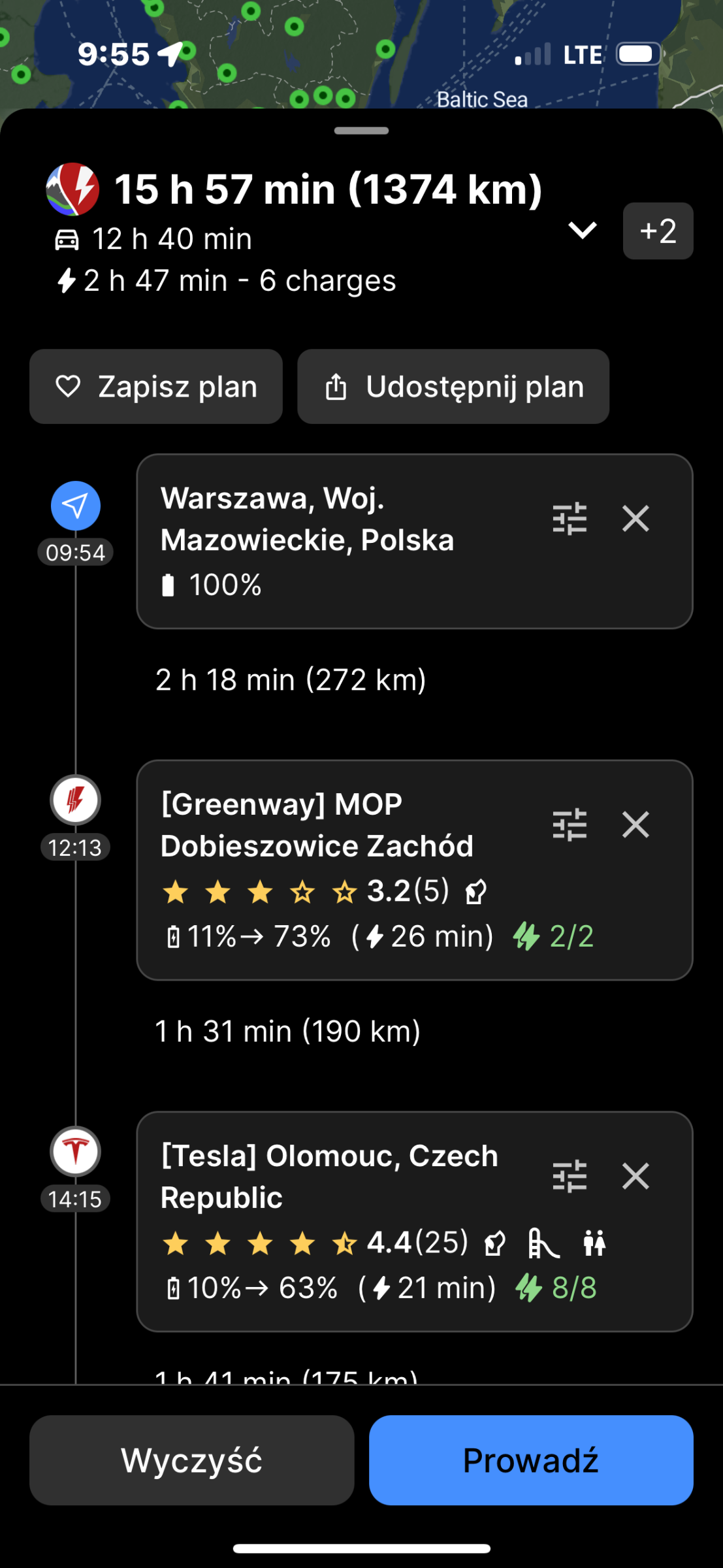Screen dimensions: 723x1568
Task: Expand the trip summary chevron
Action: (582, 231)
